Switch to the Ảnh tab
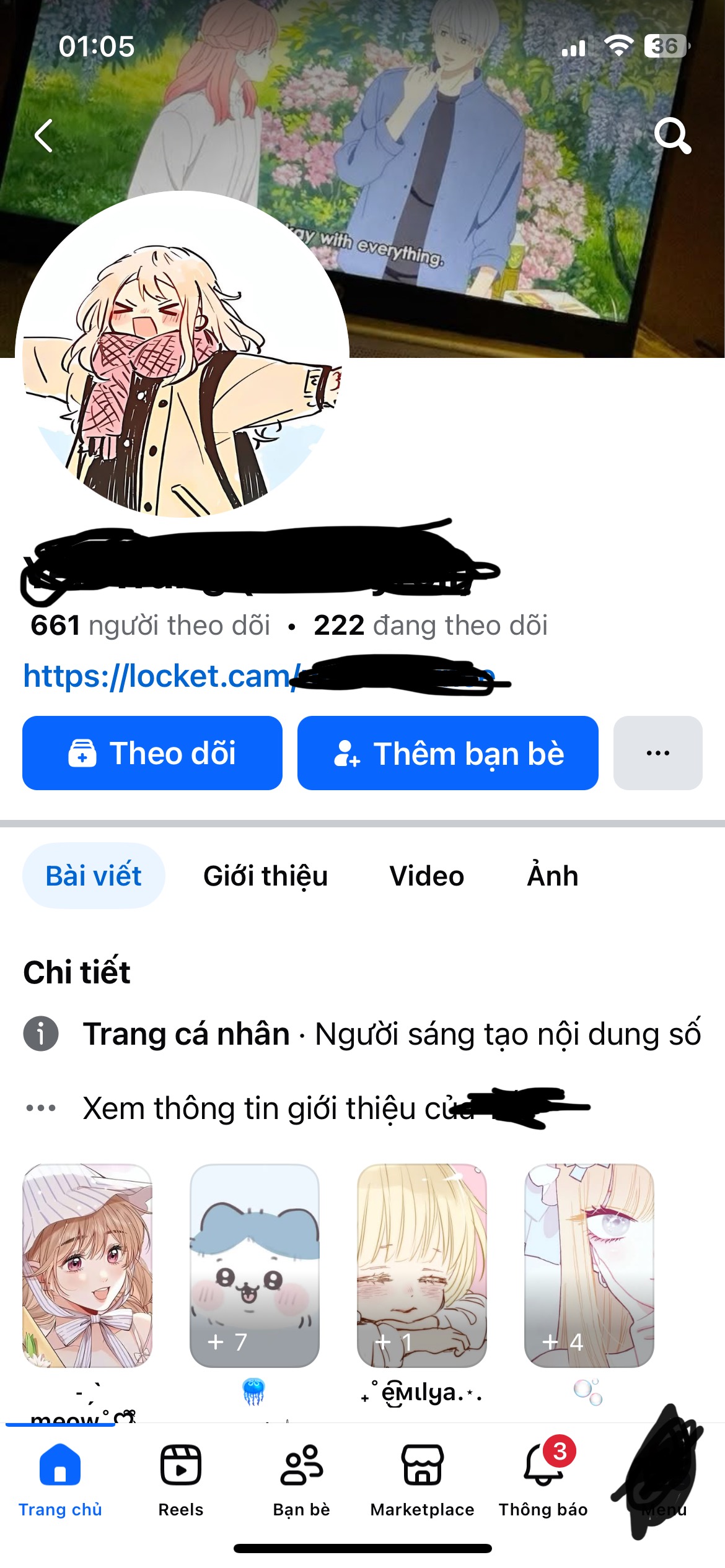Viewport: 725px width, 1568px height. pos(552,876)
